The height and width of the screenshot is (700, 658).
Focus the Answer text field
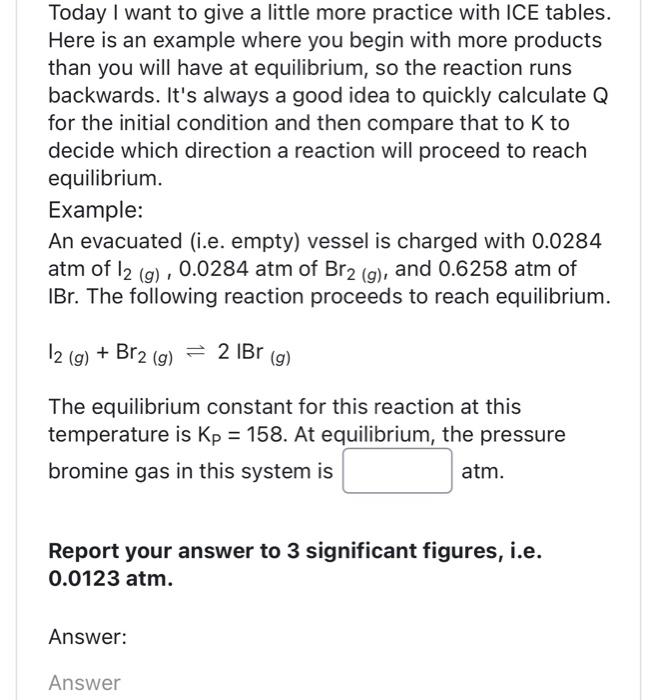(200, 683)
